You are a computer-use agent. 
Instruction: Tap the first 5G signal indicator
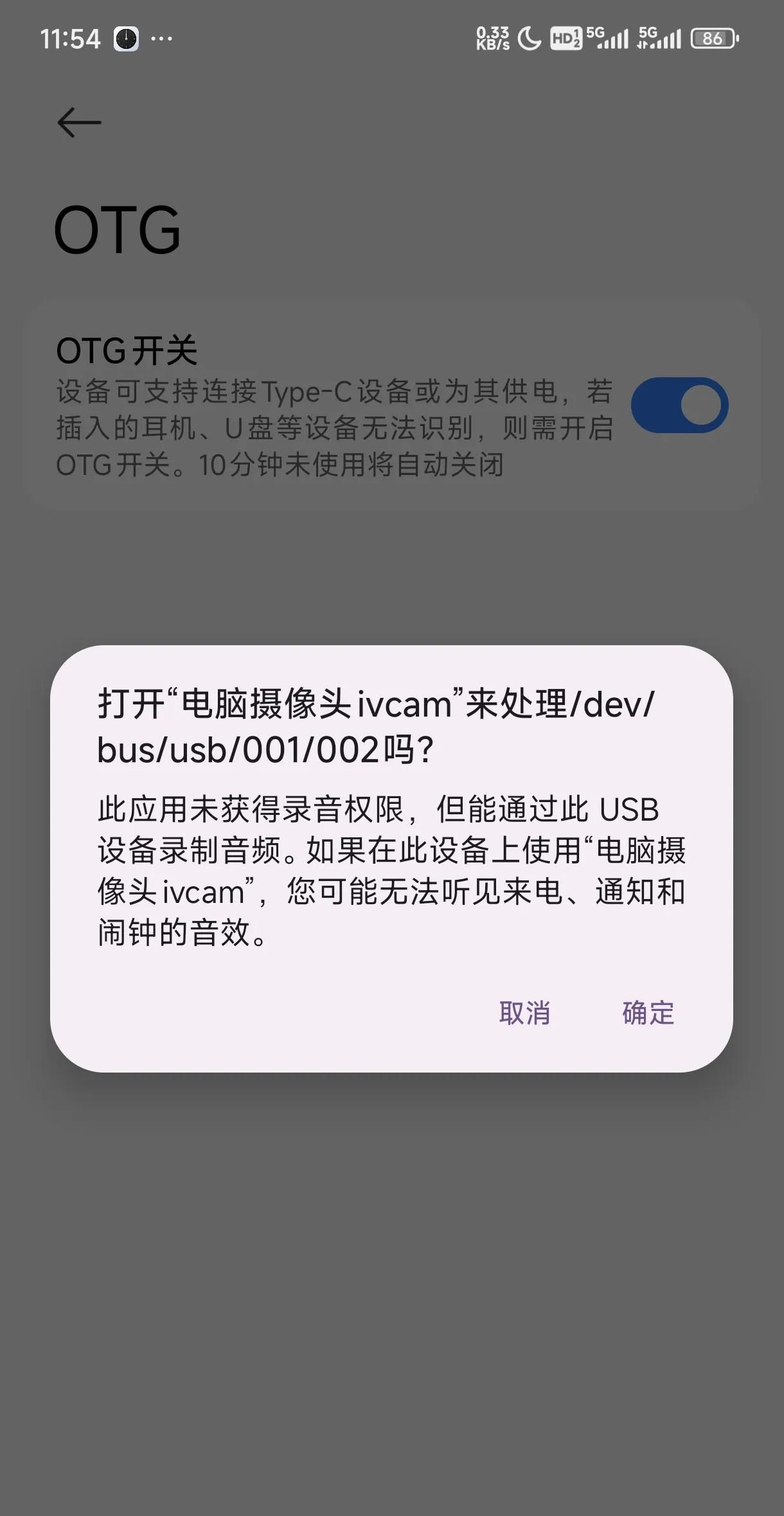click(x=607, y=39)
